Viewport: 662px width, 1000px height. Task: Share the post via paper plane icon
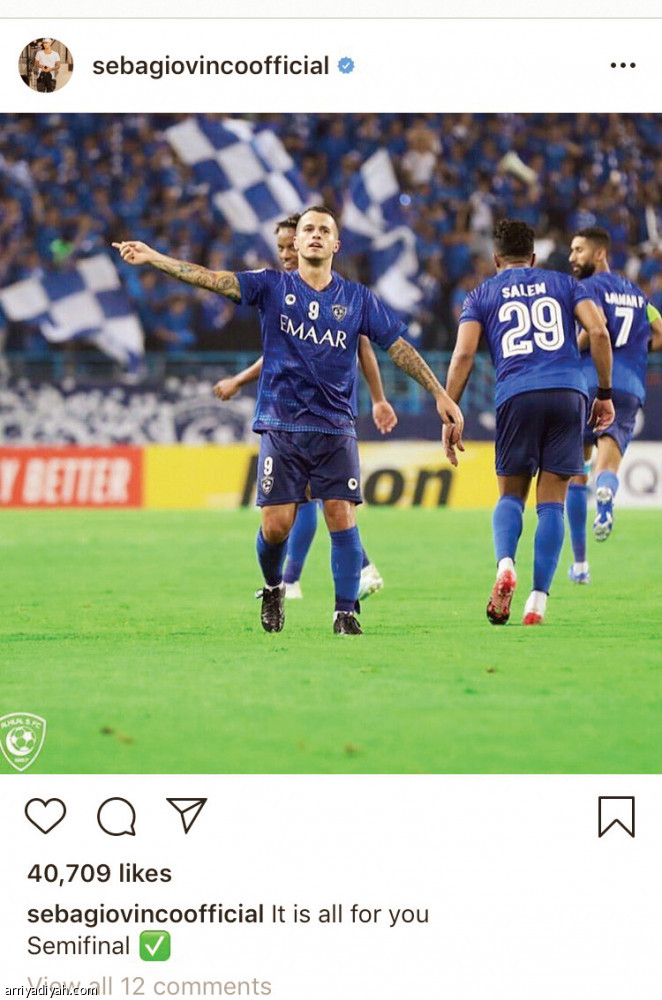186,815
